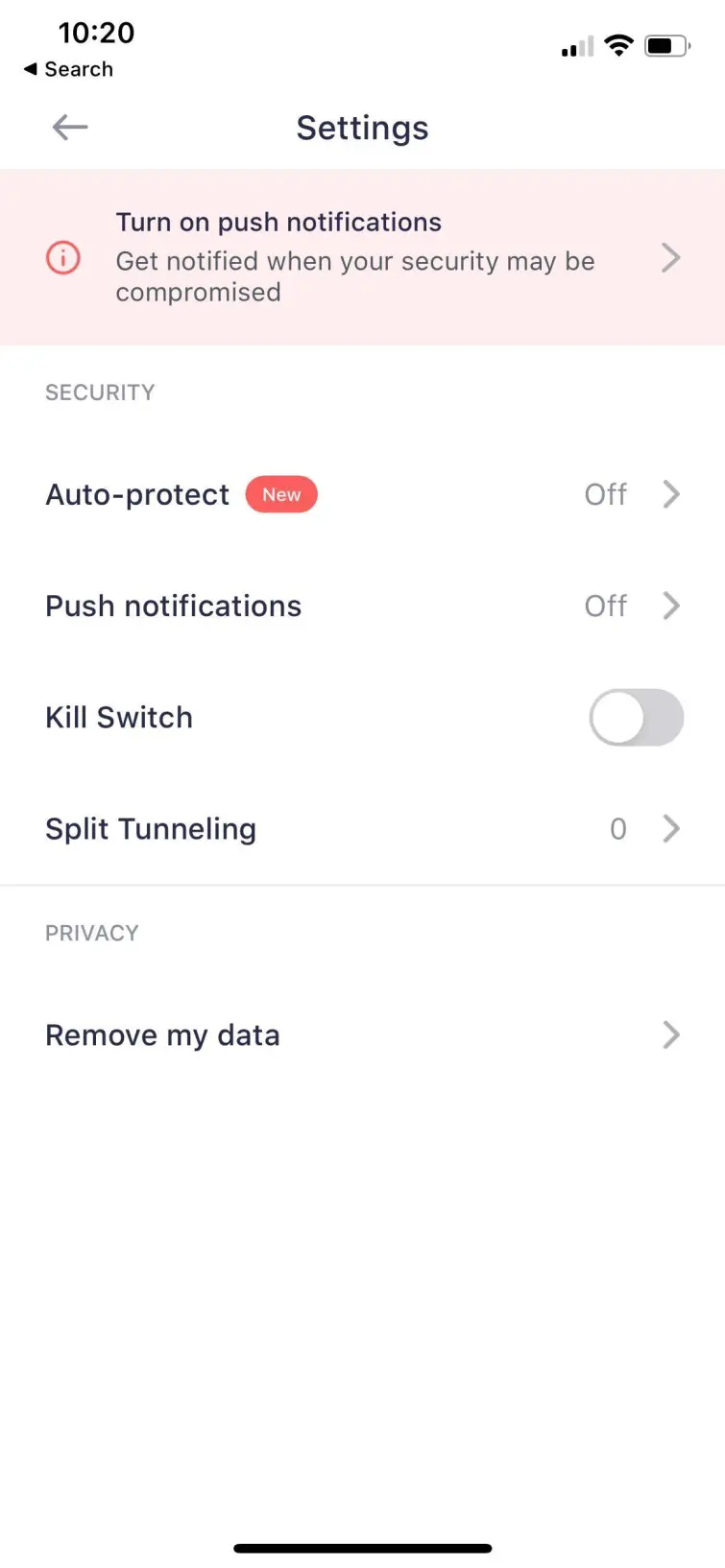
Task: Click the New badge next to Auto-protect
Action: pyautogui.click(x=281, y=494)
